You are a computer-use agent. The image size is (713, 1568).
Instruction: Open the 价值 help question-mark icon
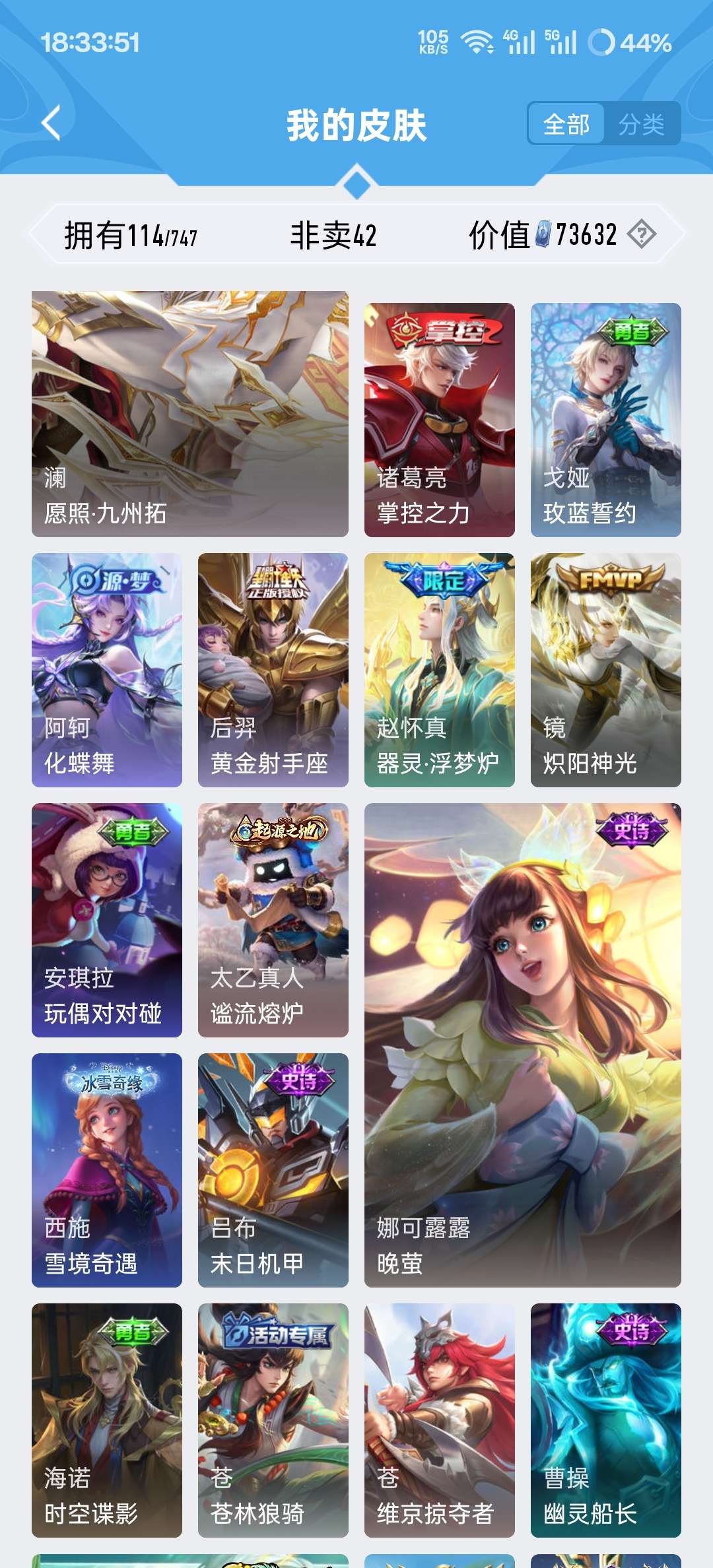pos(641,234)
